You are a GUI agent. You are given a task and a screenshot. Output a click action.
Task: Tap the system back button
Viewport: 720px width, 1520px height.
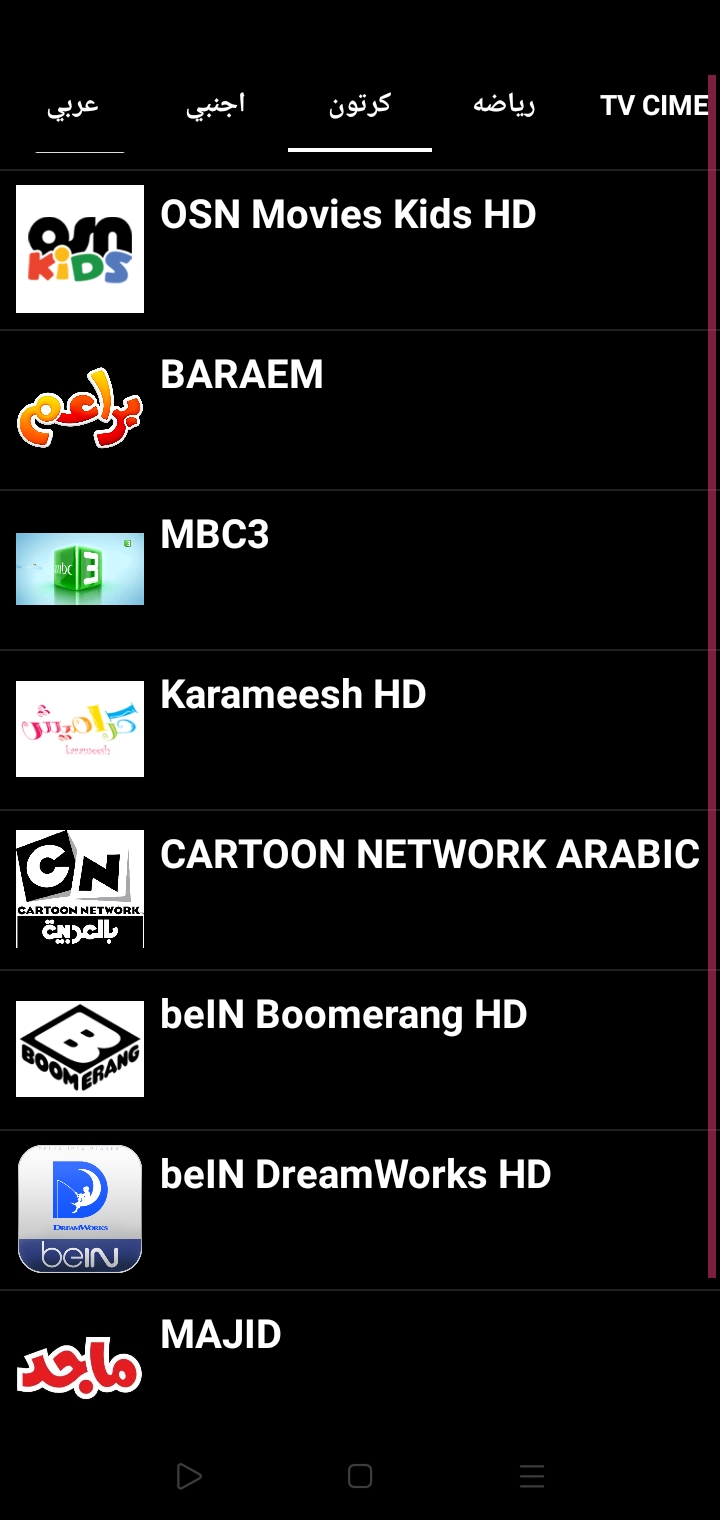(x=188, y=1476)
